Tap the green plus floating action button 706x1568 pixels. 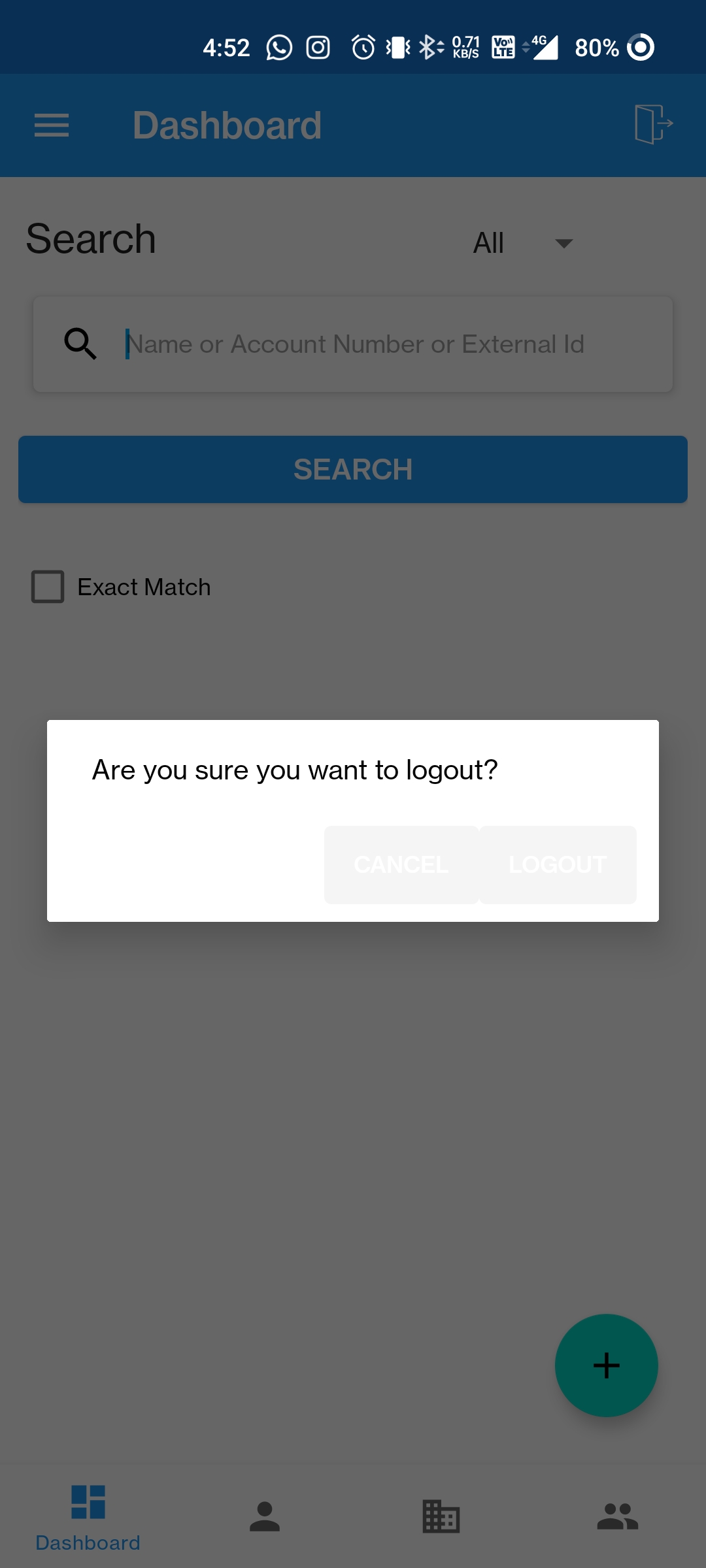[606, 1365]
